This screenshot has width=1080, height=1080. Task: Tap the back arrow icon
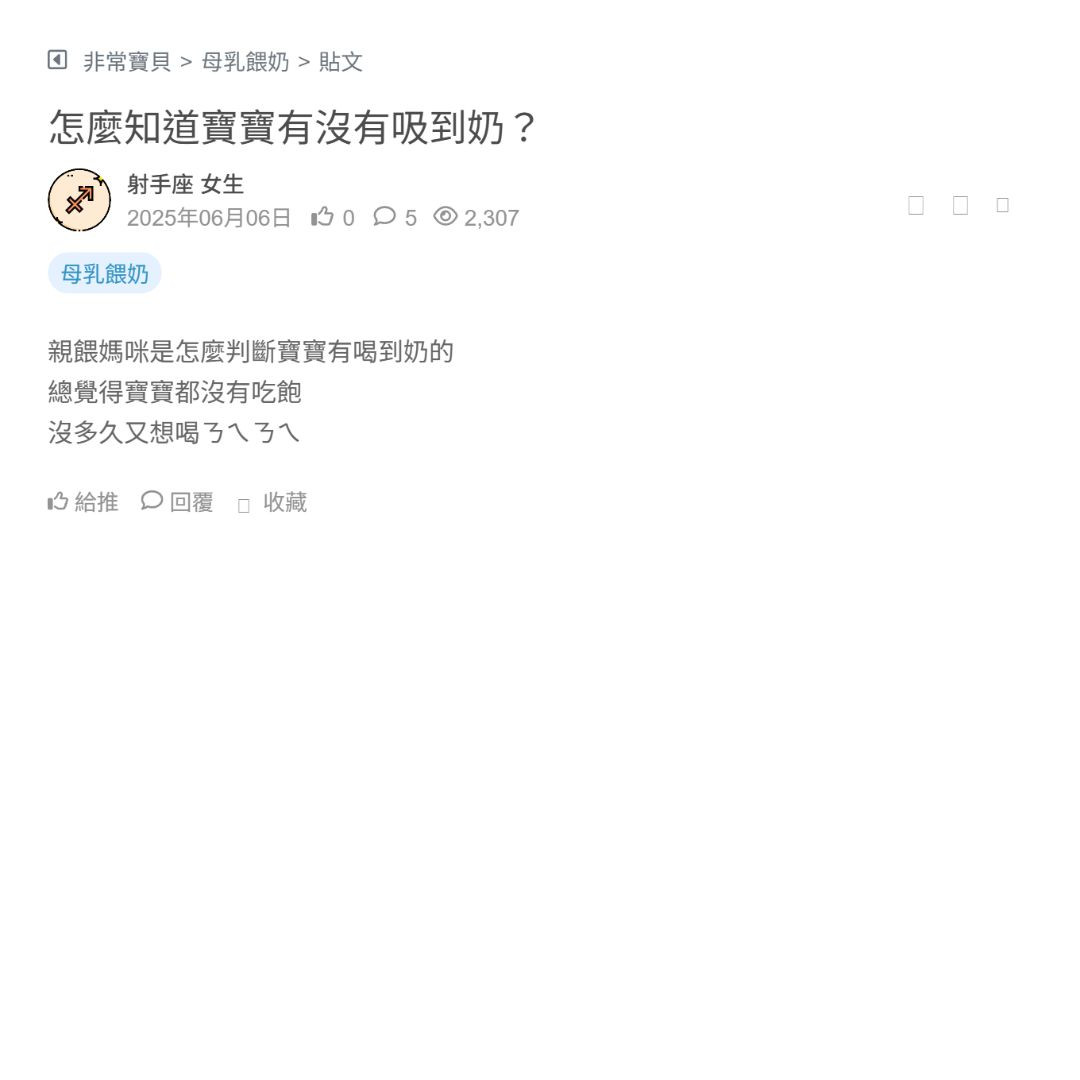57,60
